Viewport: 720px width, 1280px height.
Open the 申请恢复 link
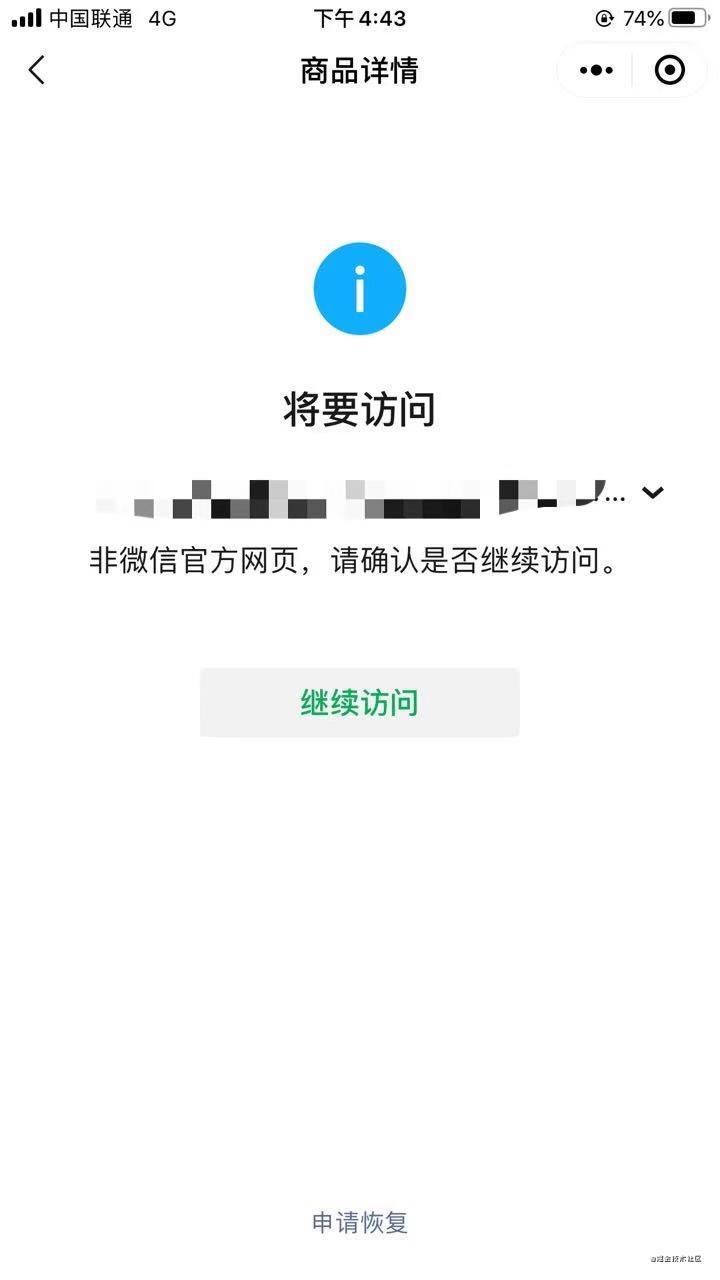click(x=360, y=1222)
